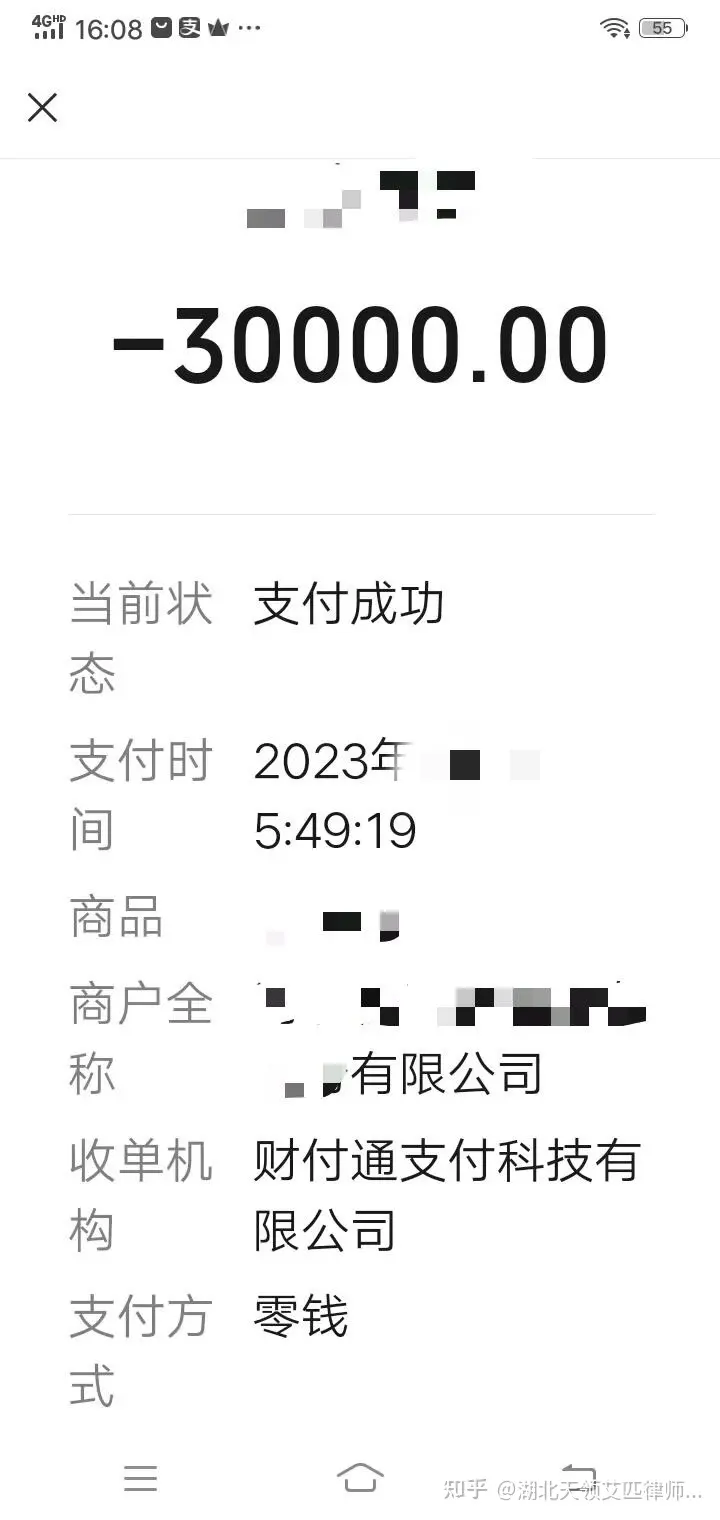This screenshot has height=1520, width=720.
Task: Close the payment details page
Action: tap(42, 107)
